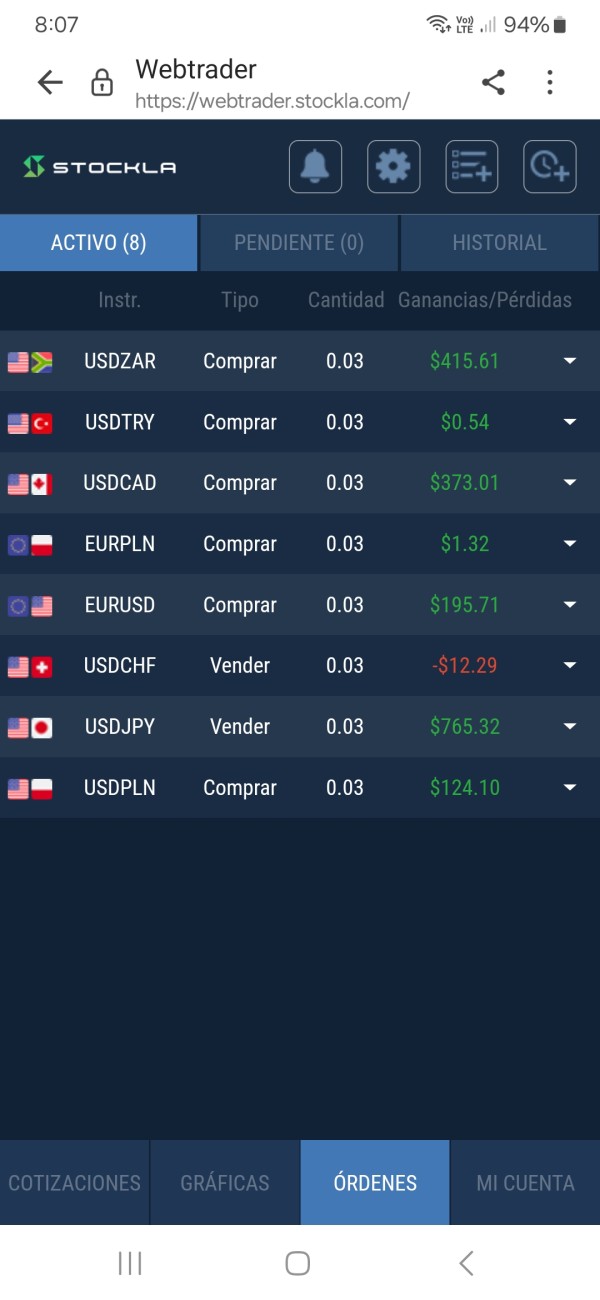Image resolution: width=600 pixels, height=1300 pixels.
Task: Expand the EURUSD order dropdown arrow
Action: 570,605
